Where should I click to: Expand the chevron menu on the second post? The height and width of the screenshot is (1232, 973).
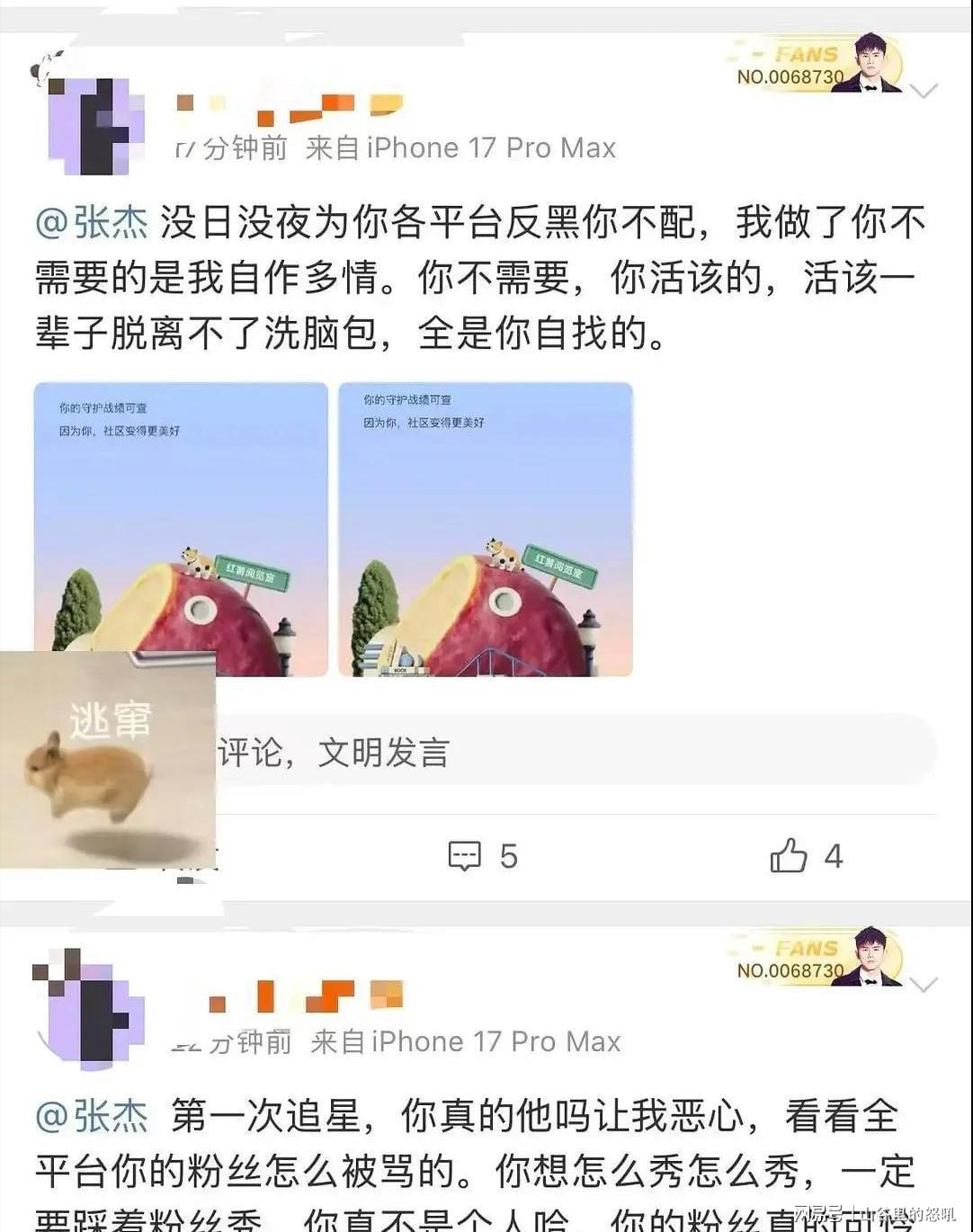pos(924,985)
